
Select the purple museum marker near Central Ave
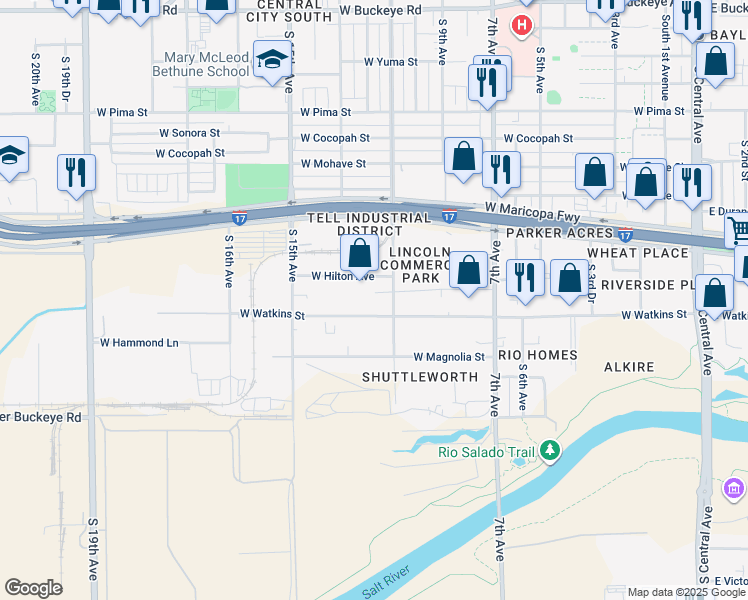coord(734,488)
